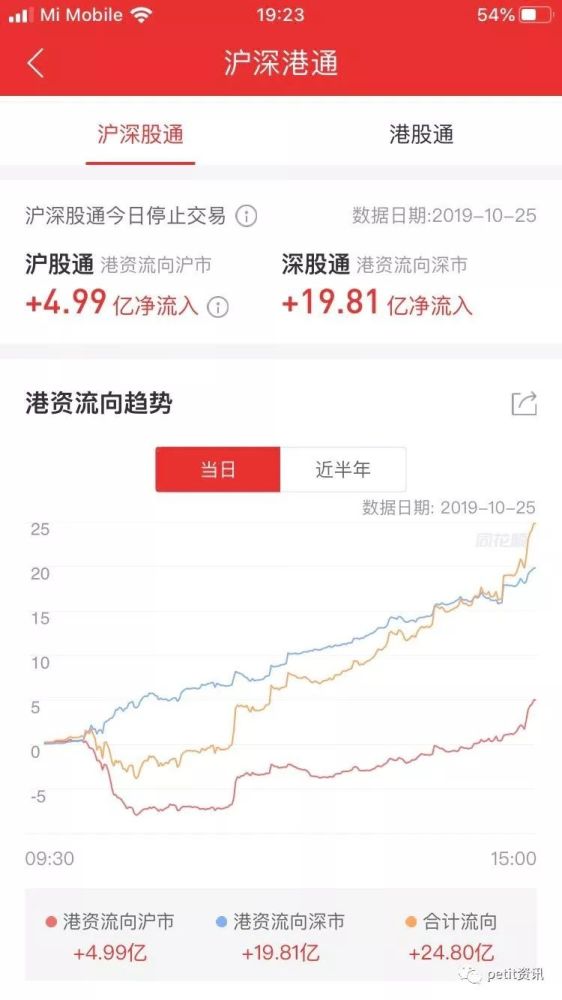Image resolution: width=562 pixels, height=1000 pixels.
Task: Open info icon beside 沪深股通今日停止交易
Action: pos(246,216)
